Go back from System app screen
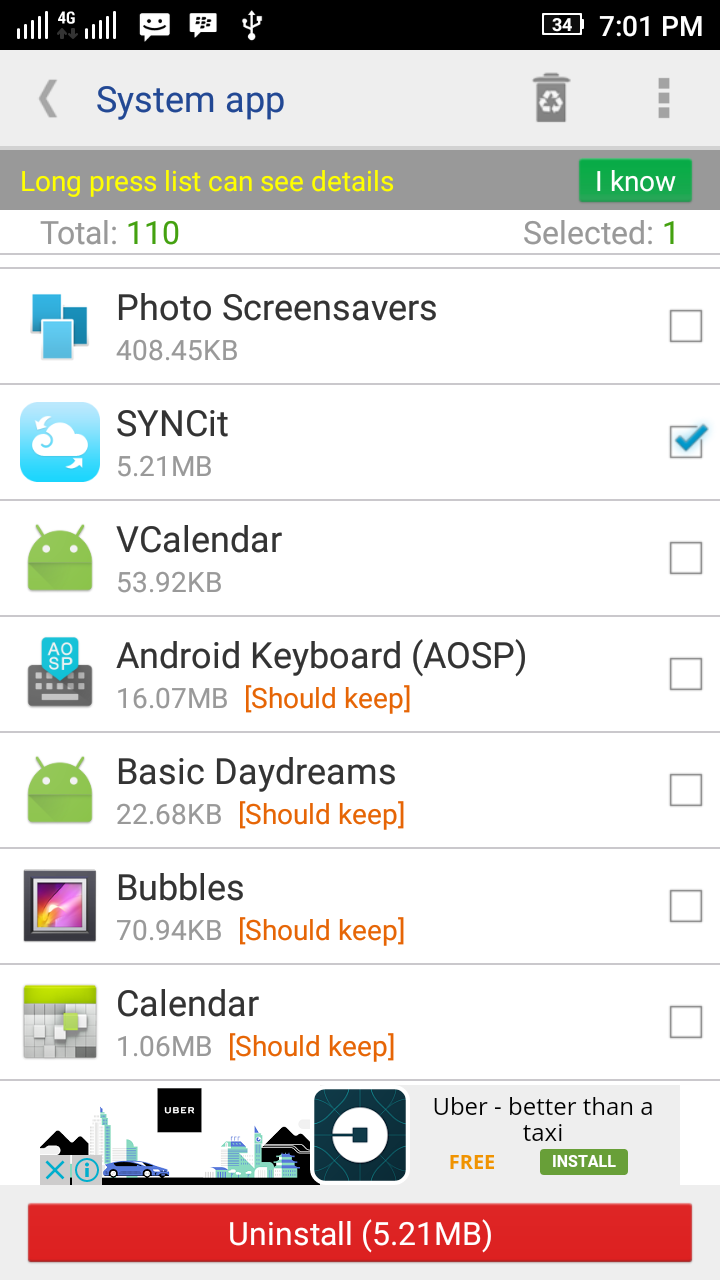720x1280 pixels. point(47,100)
